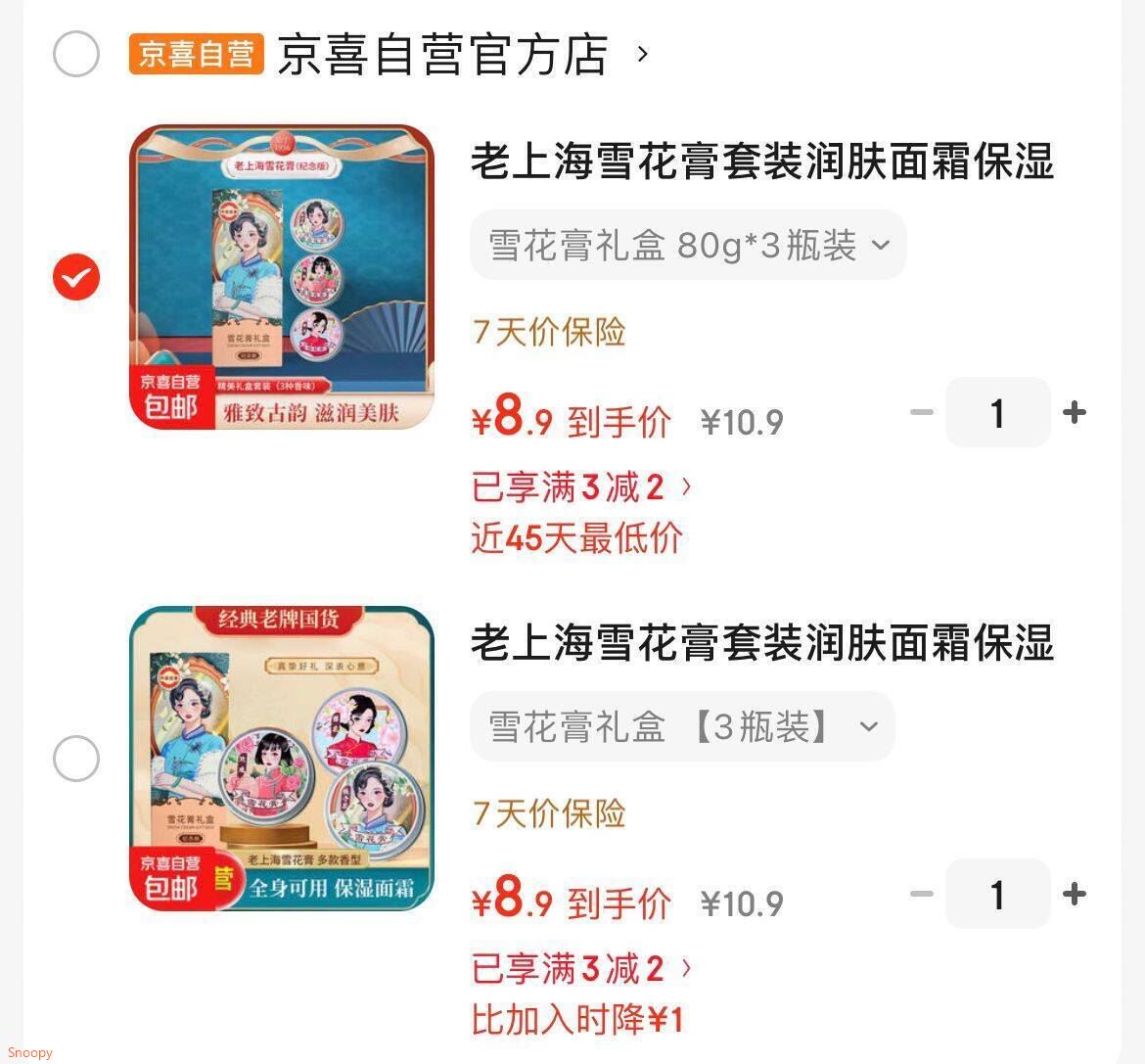The width and height of the screenshot is (1145, 1064).
Task: Increase quantity of 【3瓶装】 item
Action: tap(1075, 894)
